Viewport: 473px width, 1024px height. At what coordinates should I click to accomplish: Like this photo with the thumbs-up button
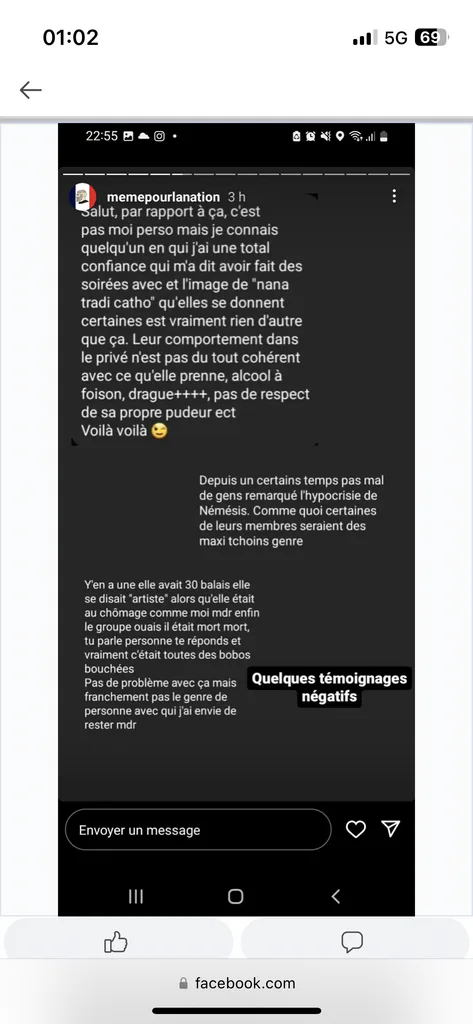coord(116,942)
